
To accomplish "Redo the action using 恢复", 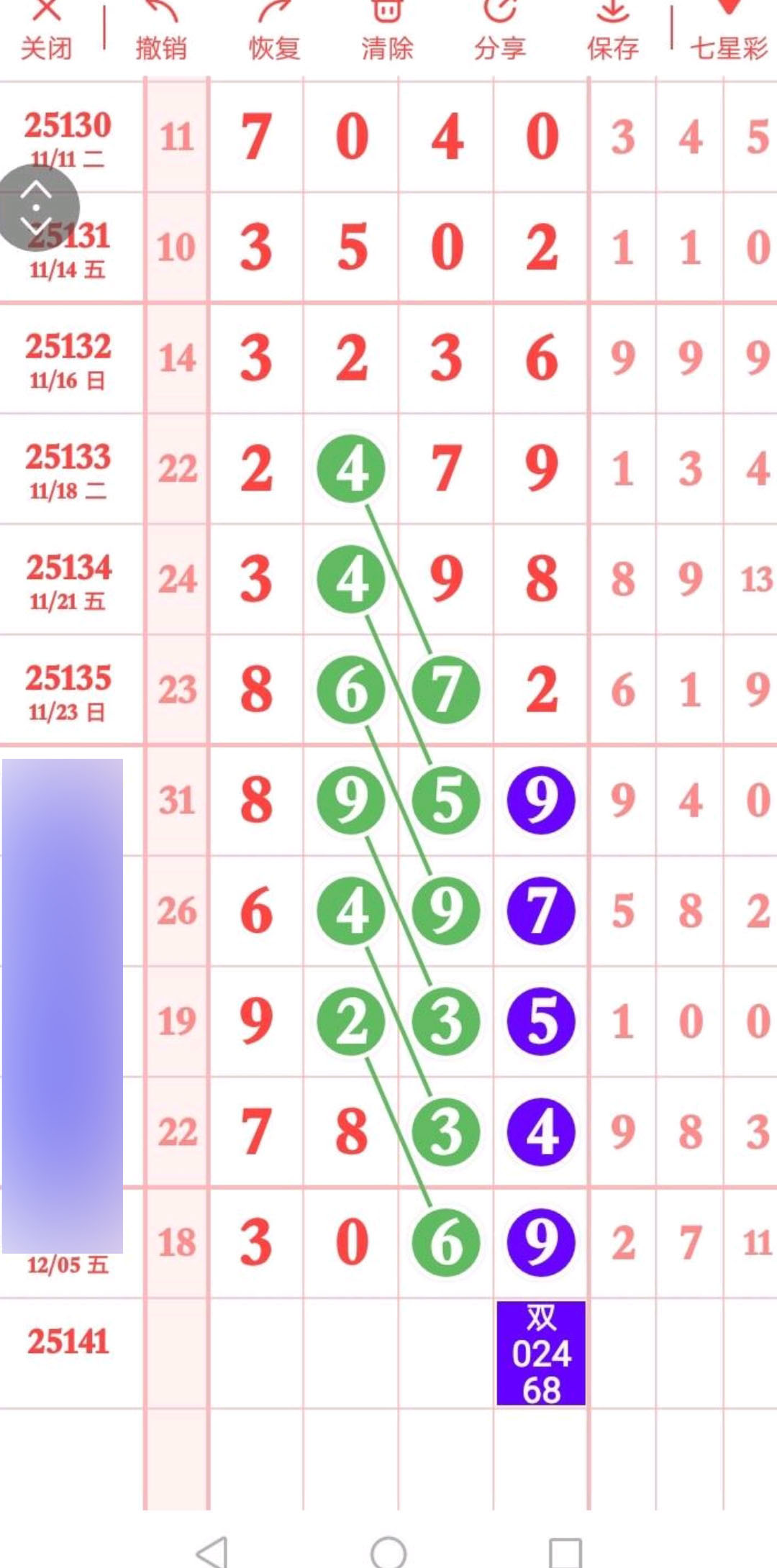I will (274, 32).
